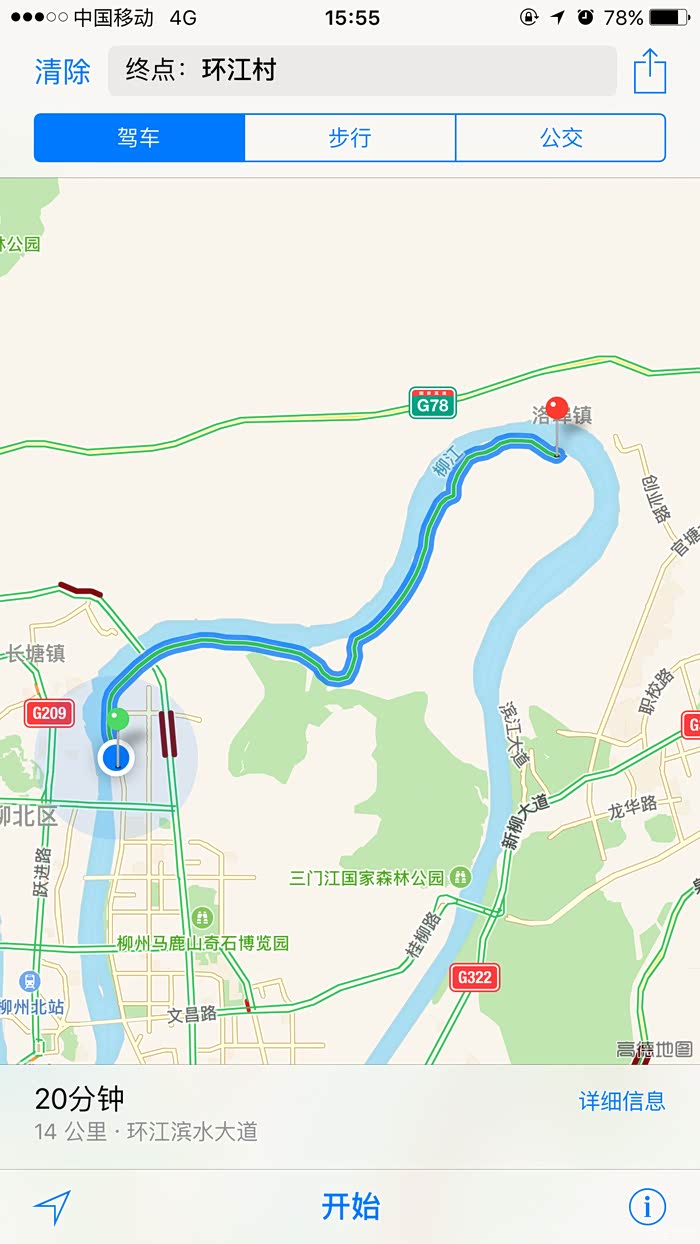Screen dimensions: 700x1244
Task: Select the 驾车 driving tab
Action: click(x=139, y=138)
